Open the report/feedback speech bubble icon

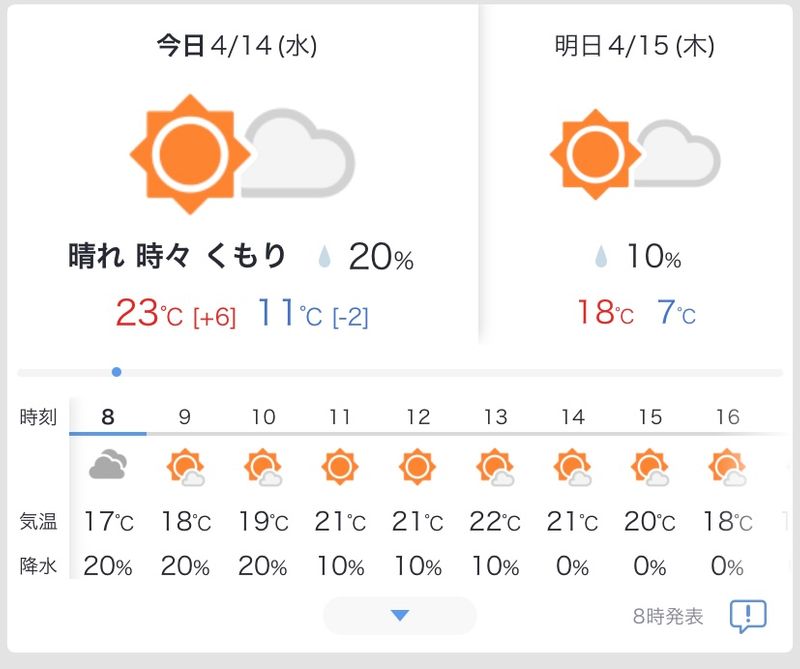[x=747, y=616]
